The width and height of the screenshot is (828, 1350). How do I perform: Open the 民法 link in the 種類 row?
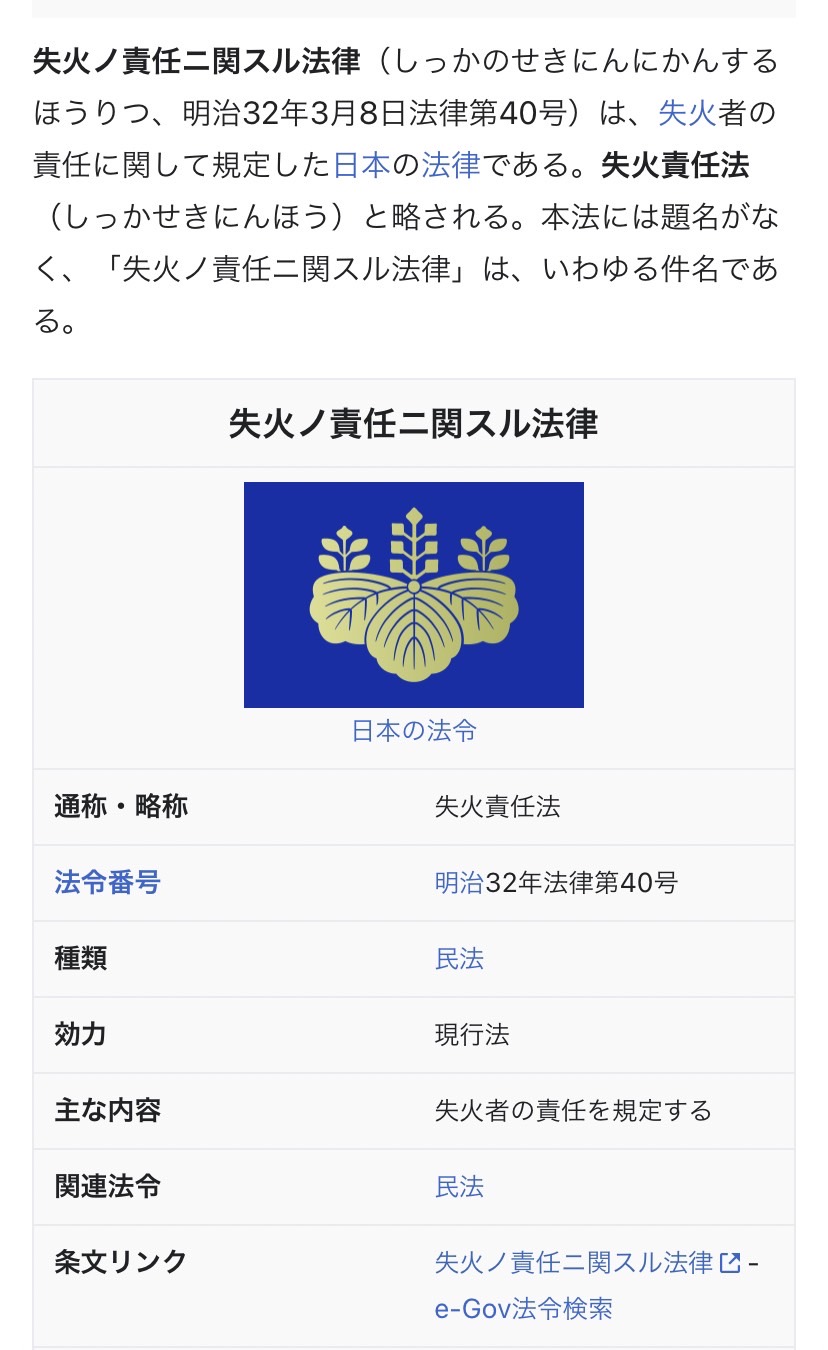point(459,959)
